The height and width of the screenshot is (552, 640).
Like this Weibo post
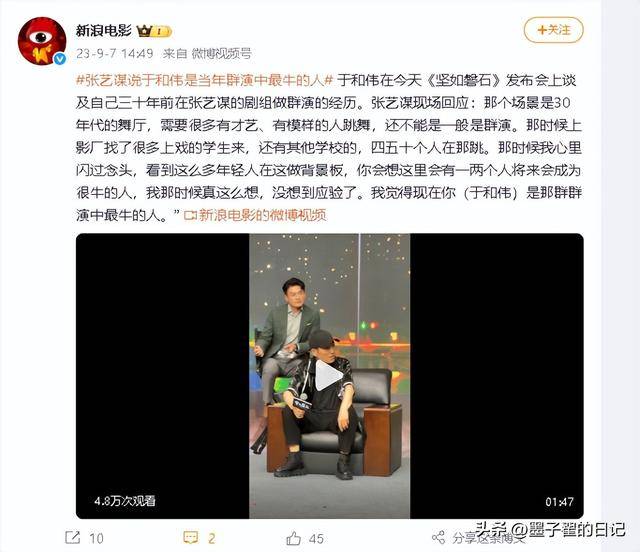[x=305, y=538]
